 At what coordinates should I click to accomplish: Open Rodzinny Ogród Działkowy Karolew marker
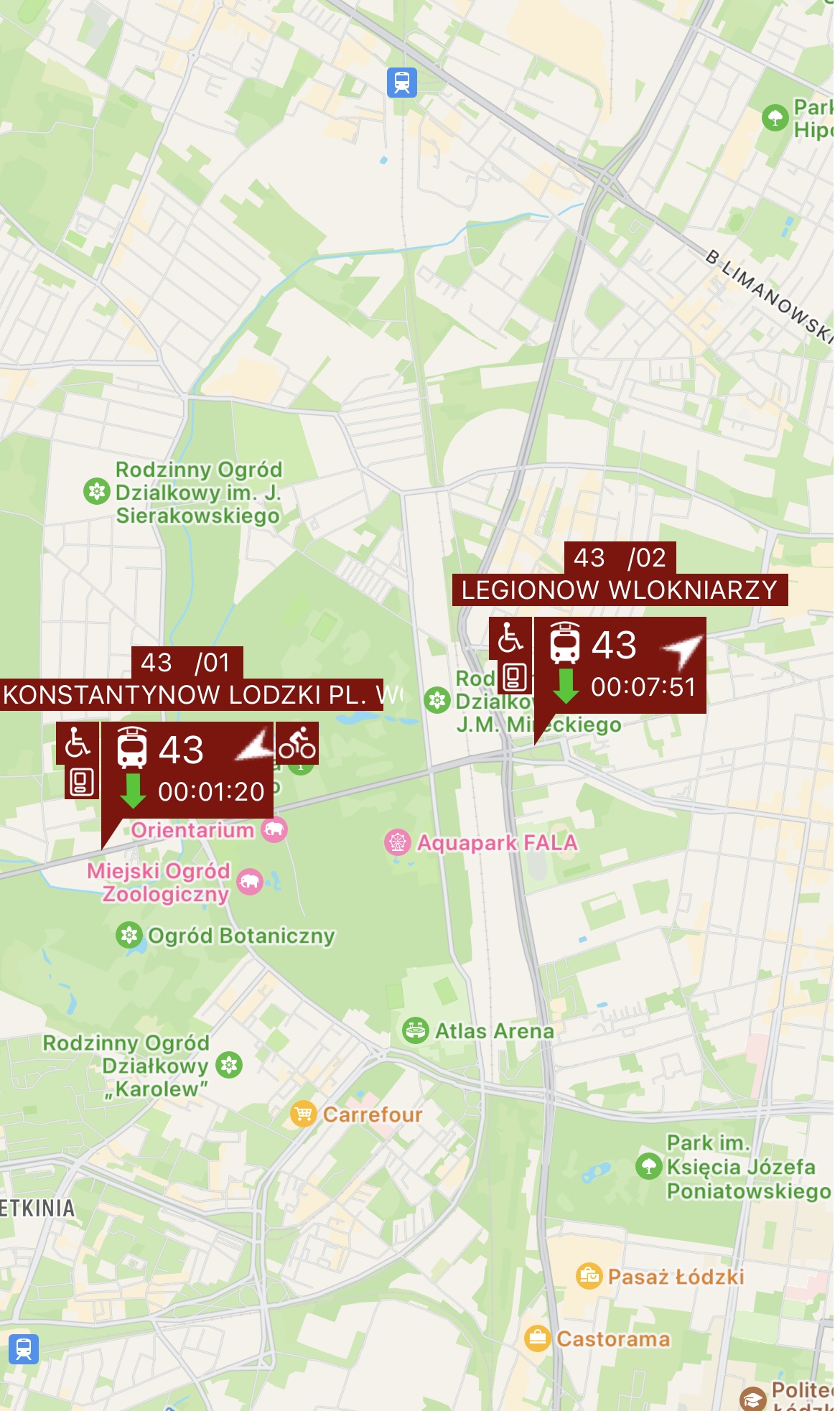click(x=229, y=1065)
